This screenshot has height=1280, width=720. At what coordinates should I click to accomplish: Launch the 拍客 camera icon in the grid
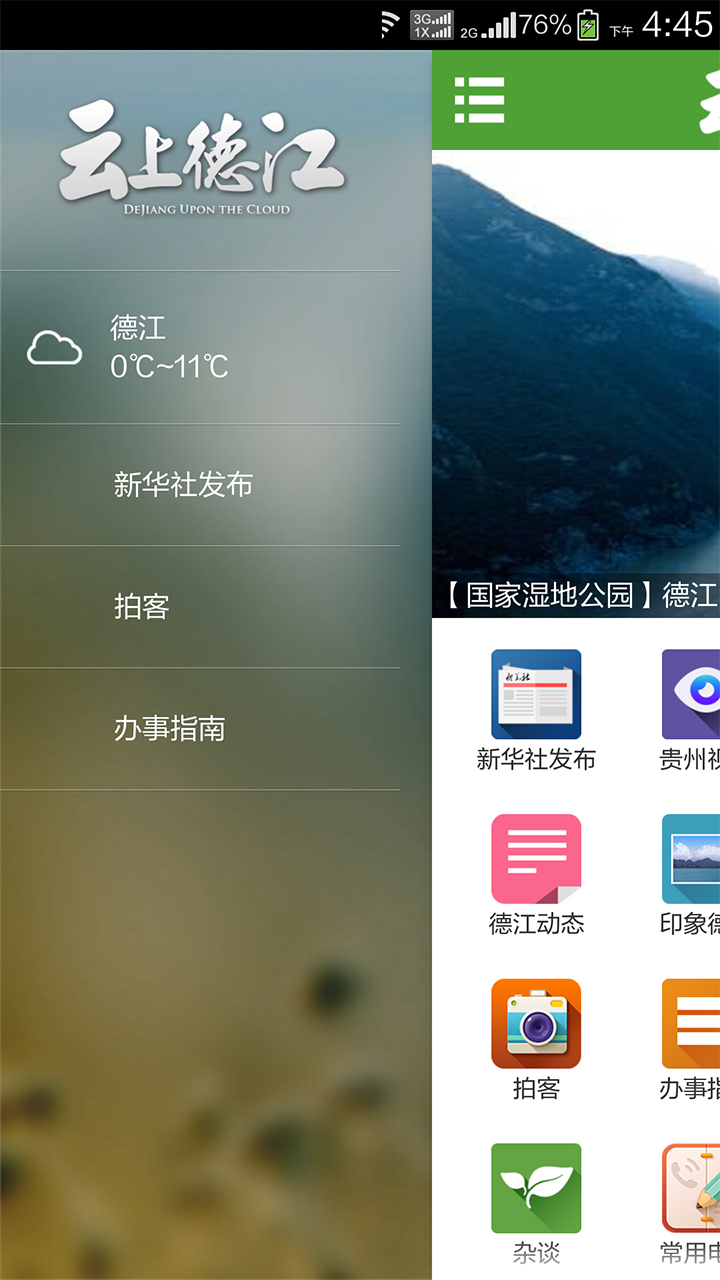(x=536, y=1023)
